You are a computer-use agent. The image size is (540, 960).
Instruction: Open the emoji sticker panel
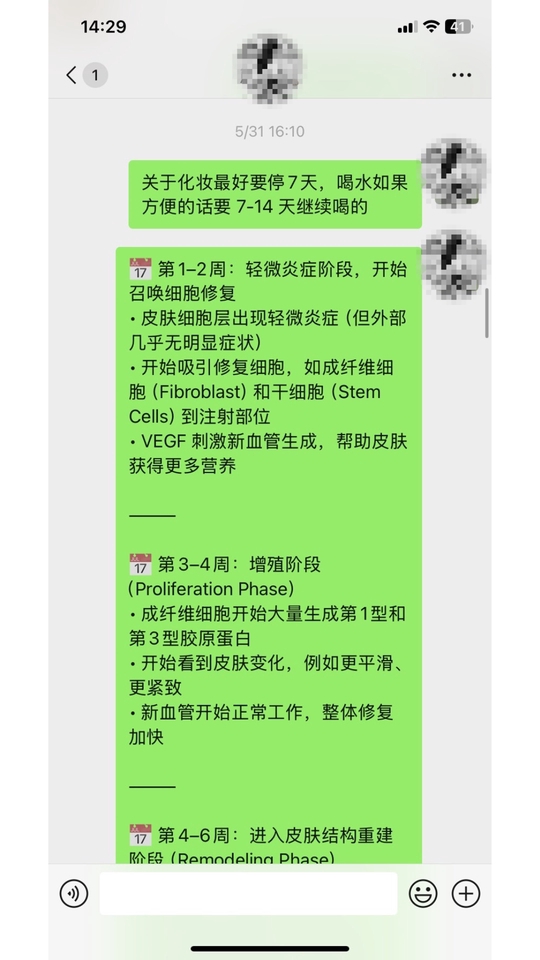423,894
